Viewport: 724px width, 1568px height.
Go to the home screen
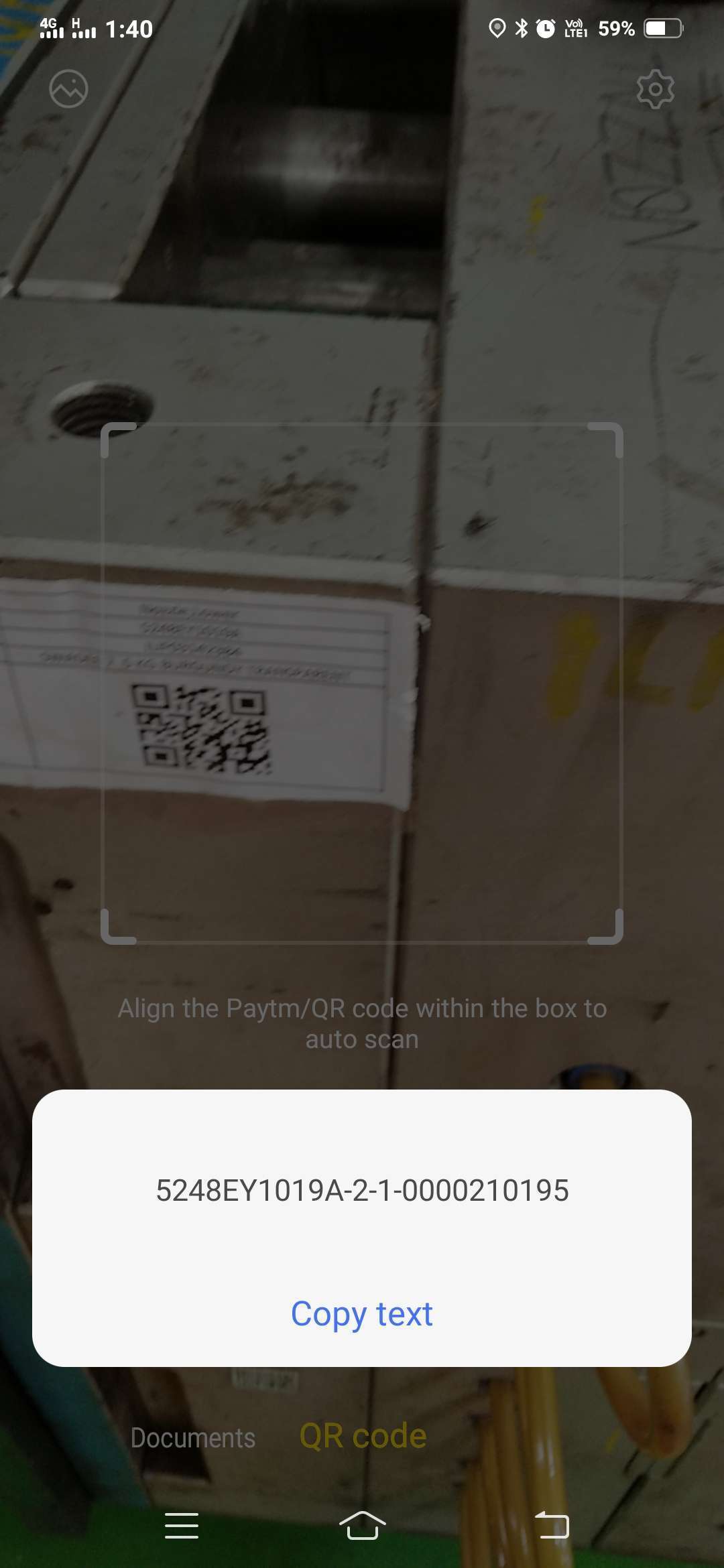pyautogui.click(x=363, y=1526)
